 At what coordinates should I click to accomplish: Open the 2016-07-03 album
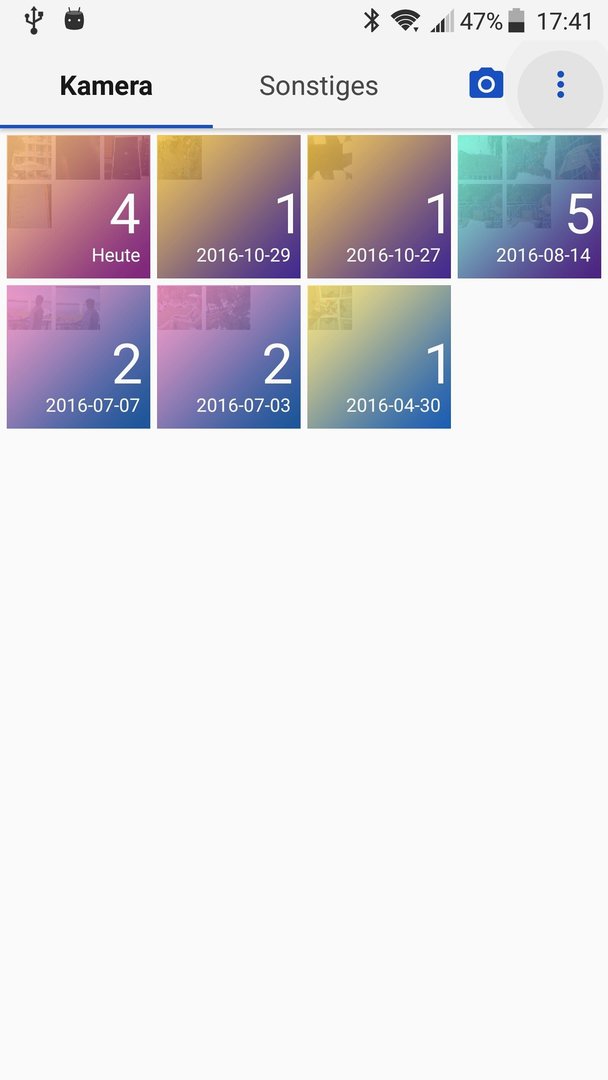tap(229, 357)
